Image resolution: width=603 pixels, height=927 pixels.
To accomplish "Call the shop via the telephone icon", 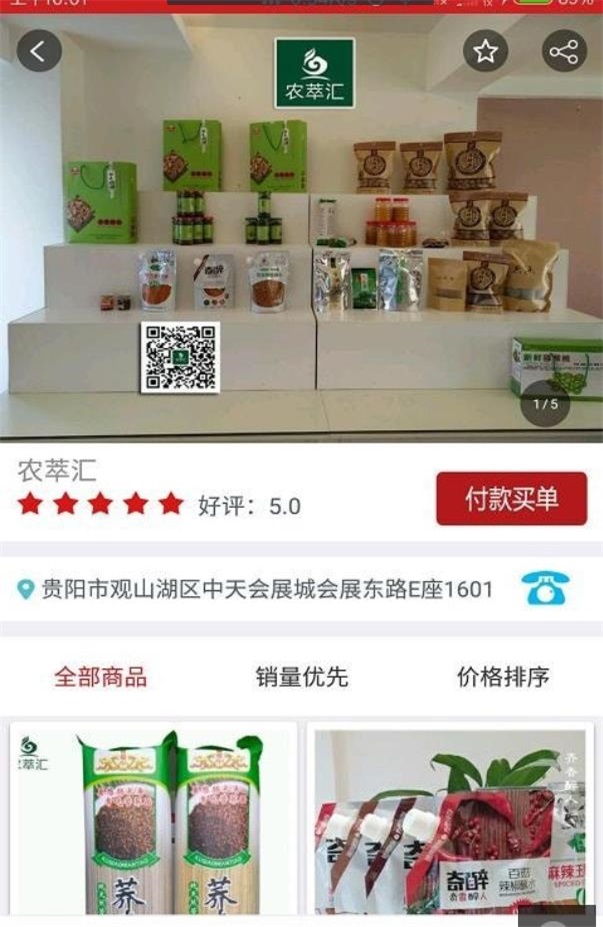I will (x=544, y=589).
